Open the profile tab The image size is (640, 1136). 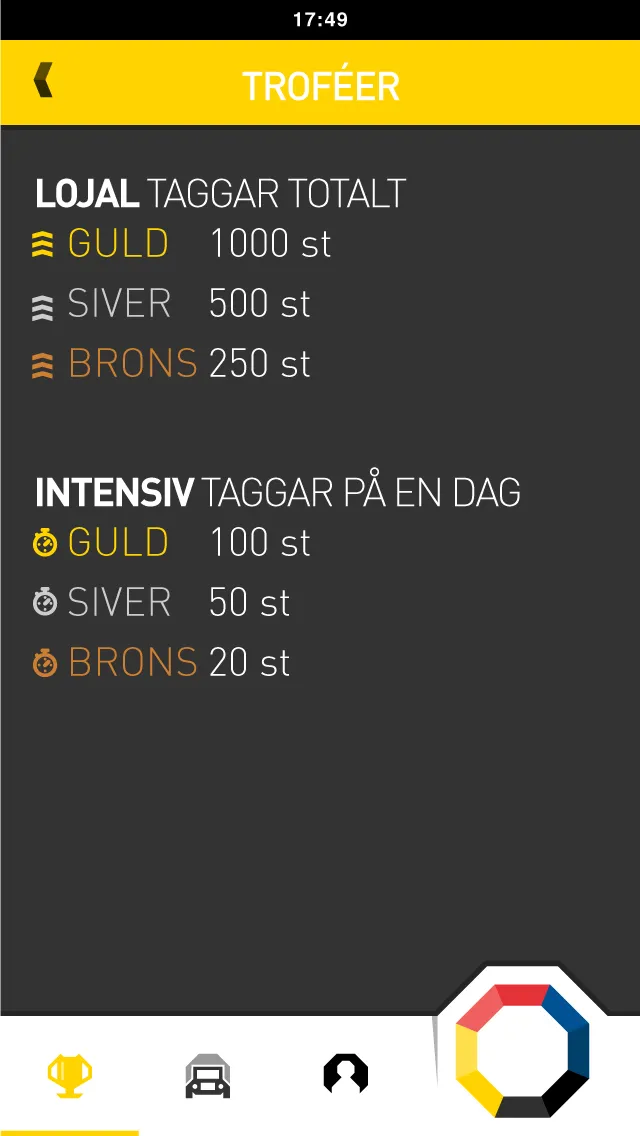click(x=346, y=1075)
